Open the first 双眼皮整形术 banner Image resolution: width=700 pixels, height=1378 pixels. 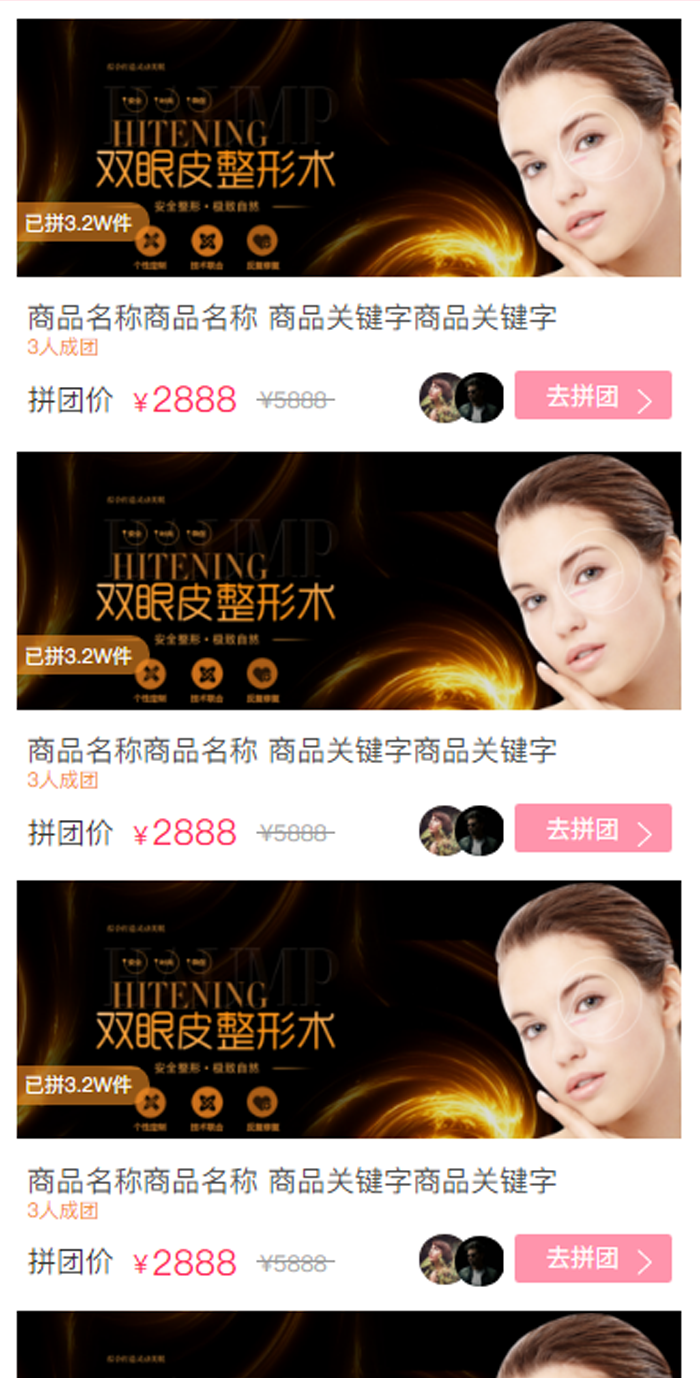348,148
